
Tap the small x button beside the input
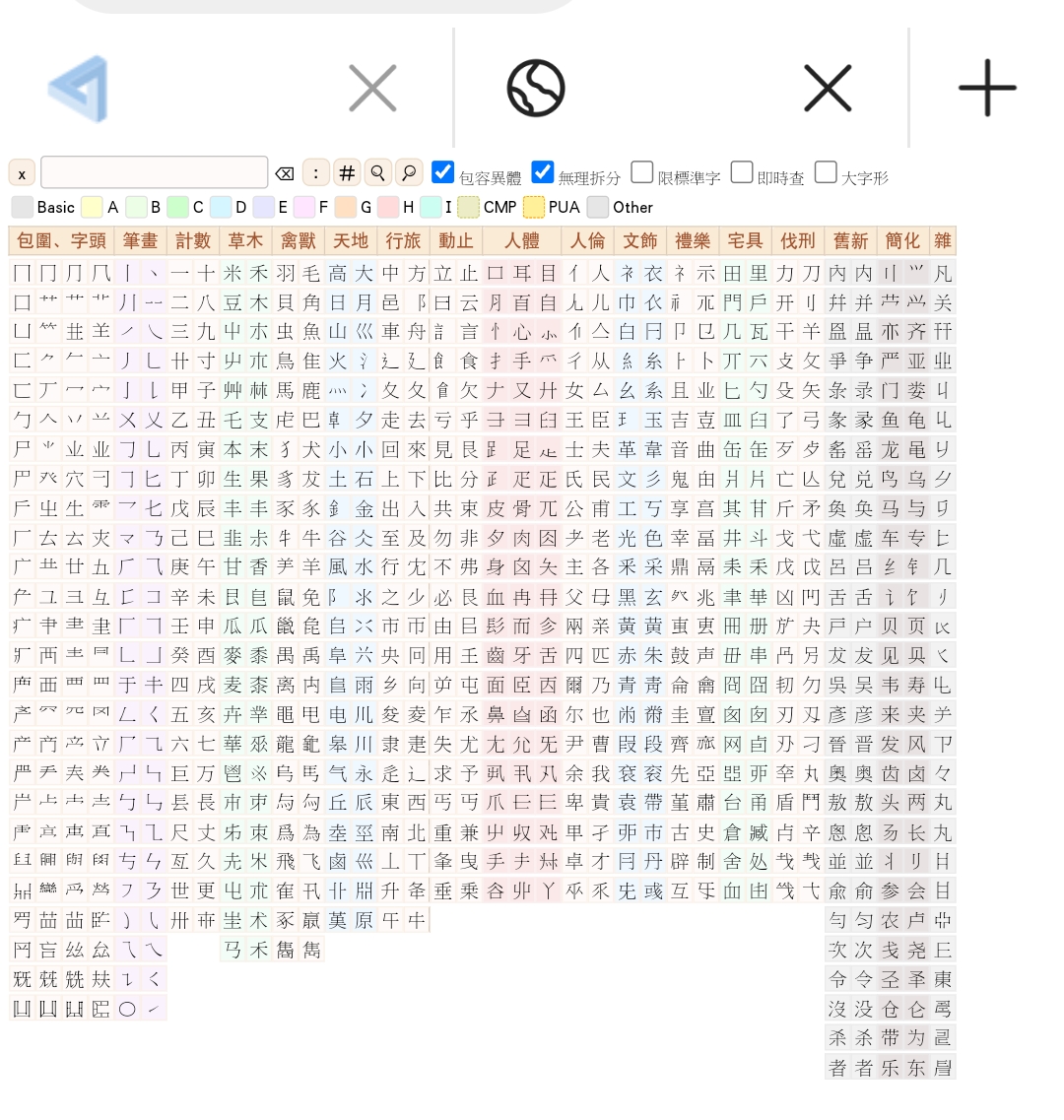(x=22, y=173)
